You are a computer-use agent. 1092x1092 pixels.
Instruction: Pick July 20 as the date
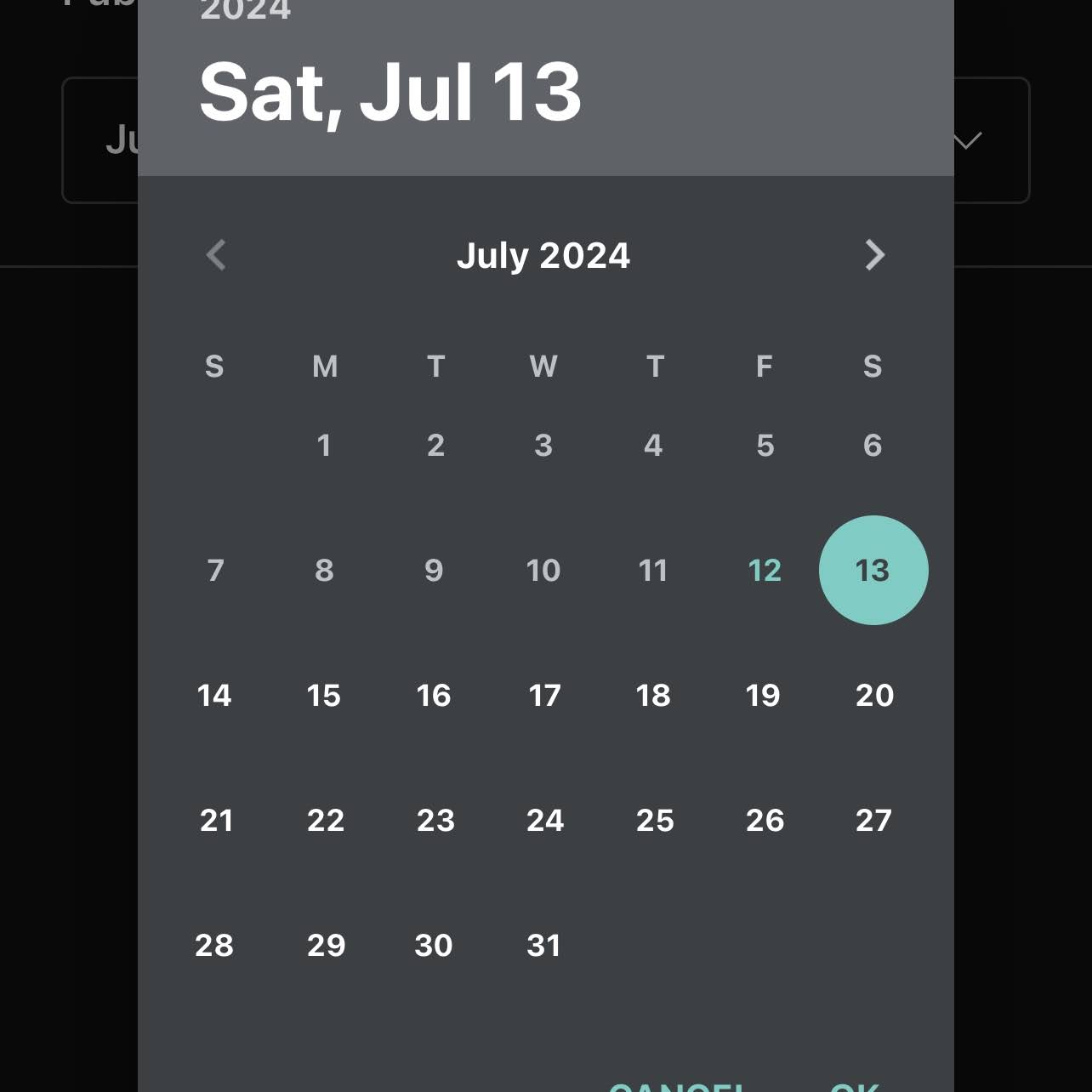pyautogui.click(x=873, y=696)
